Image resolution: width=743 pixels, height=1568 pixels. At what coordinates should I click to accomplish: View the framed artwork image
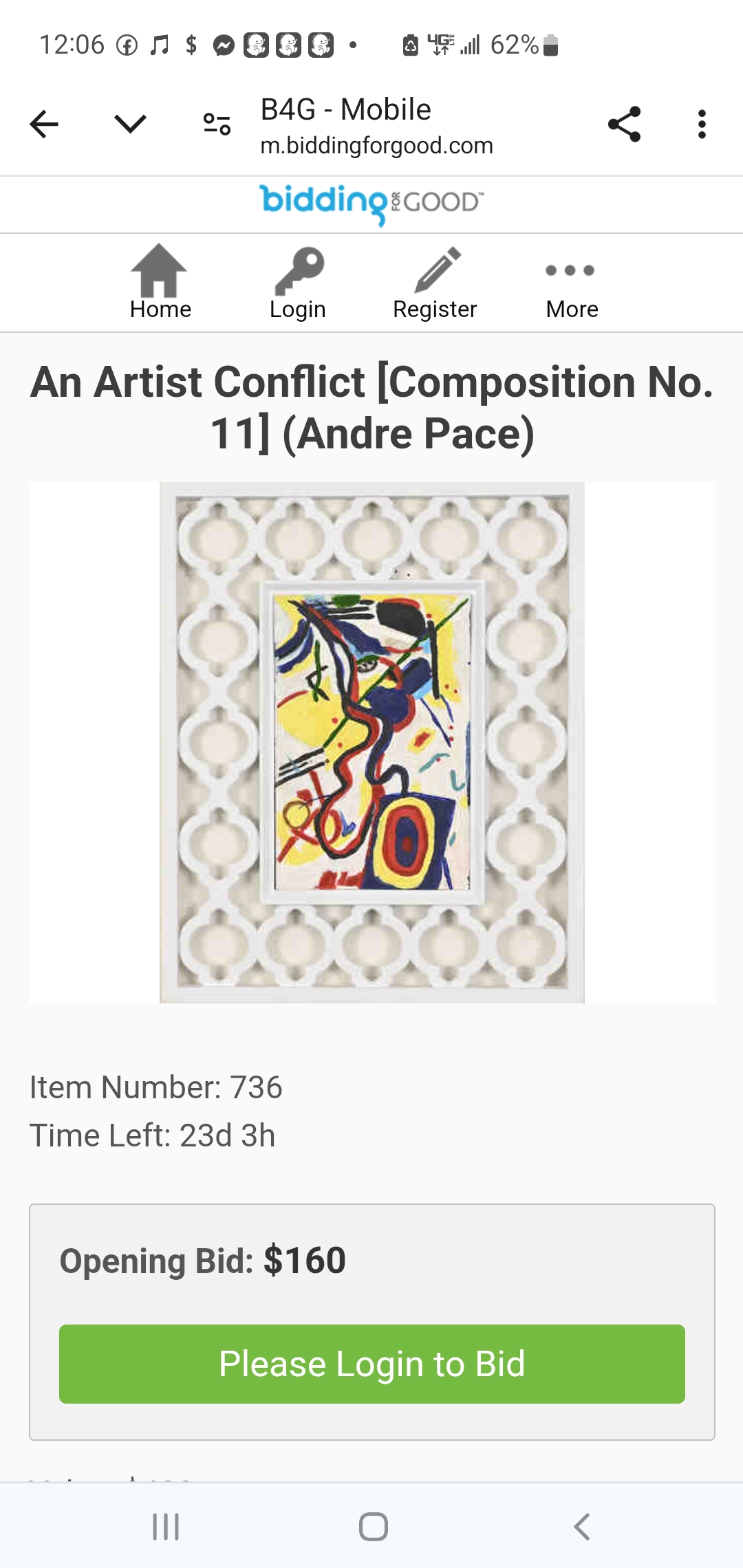pyautogui.click(x=371, y=743)
